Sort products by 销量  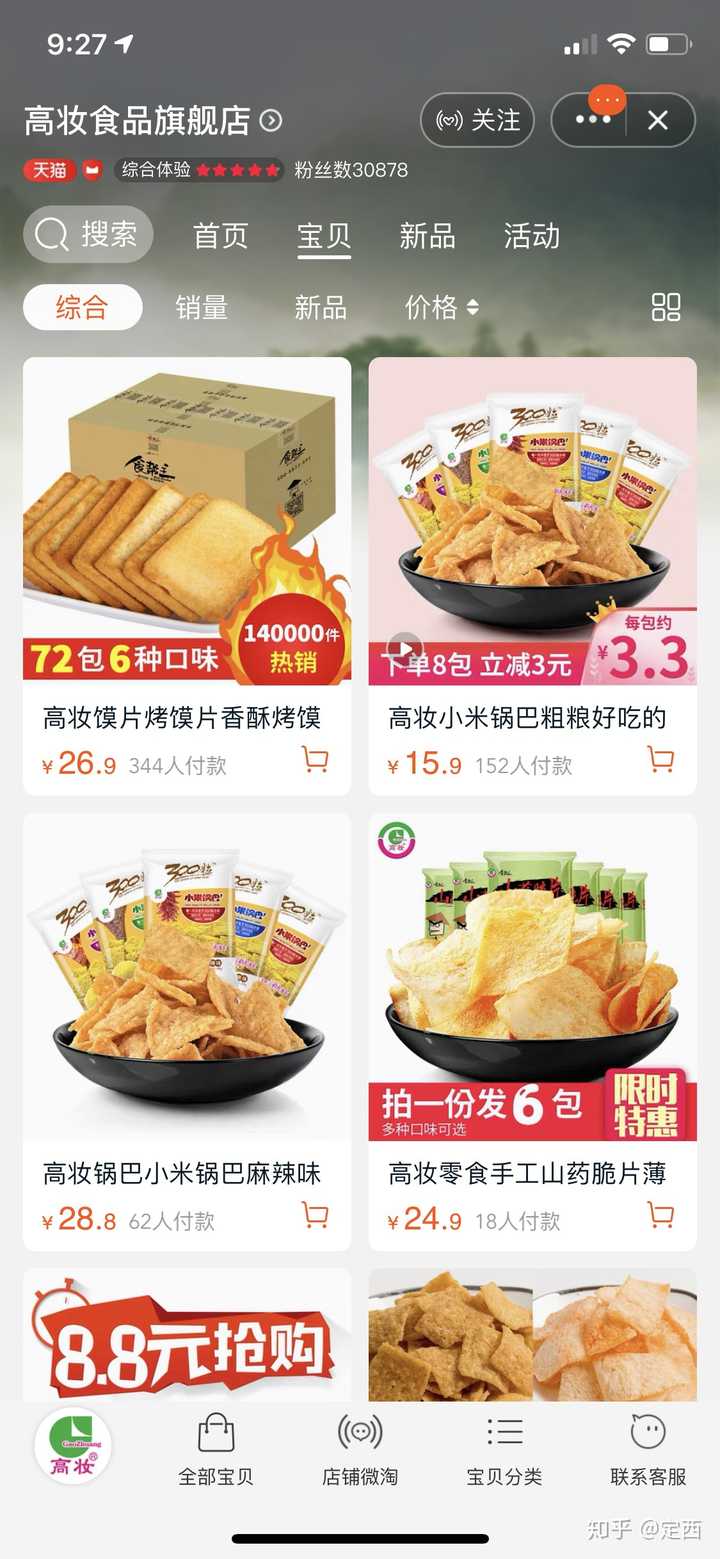coord(201,307)
